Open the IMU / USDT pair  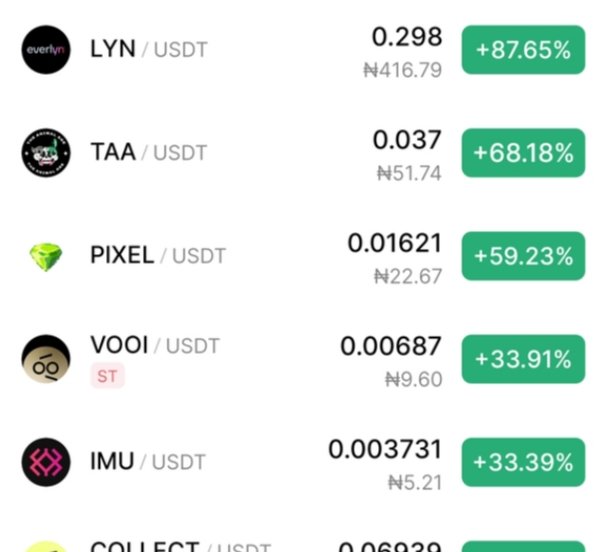coord(148,462)
